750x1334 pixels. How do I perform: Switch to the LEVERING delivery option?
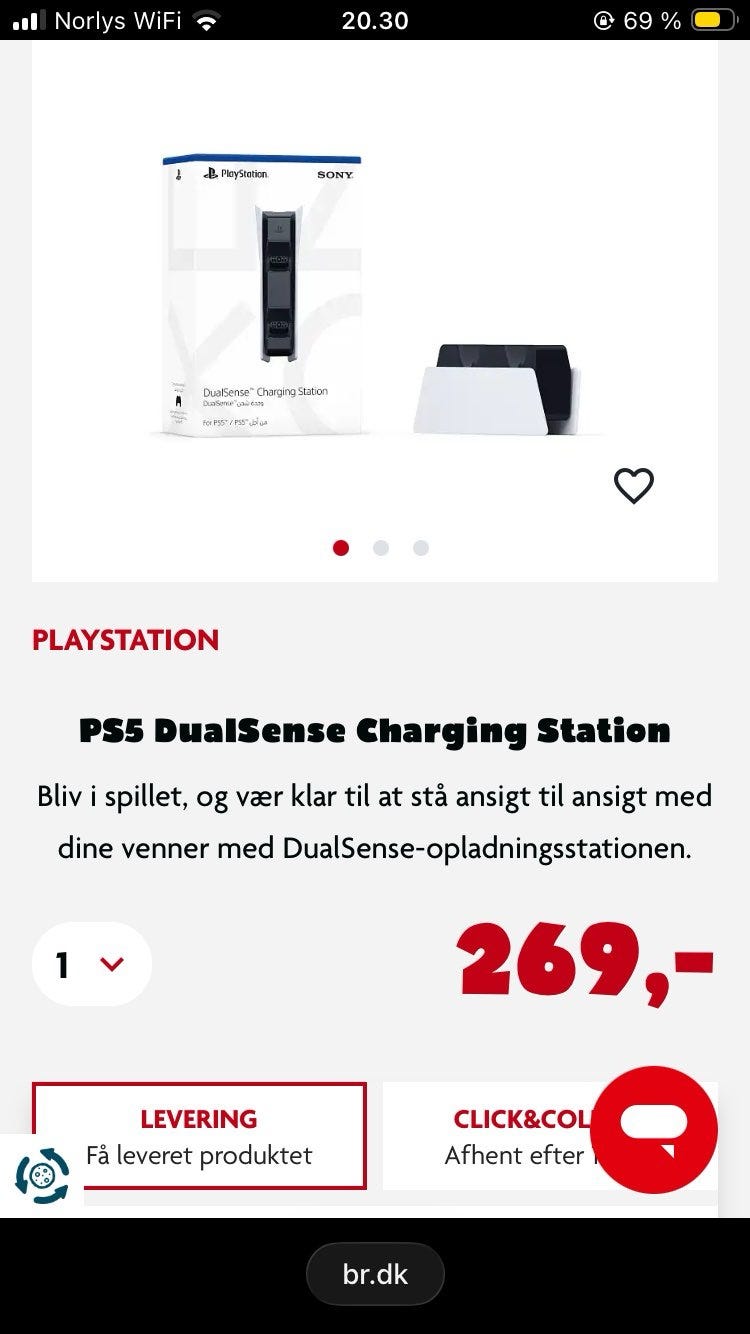(x=198, y=1136)
